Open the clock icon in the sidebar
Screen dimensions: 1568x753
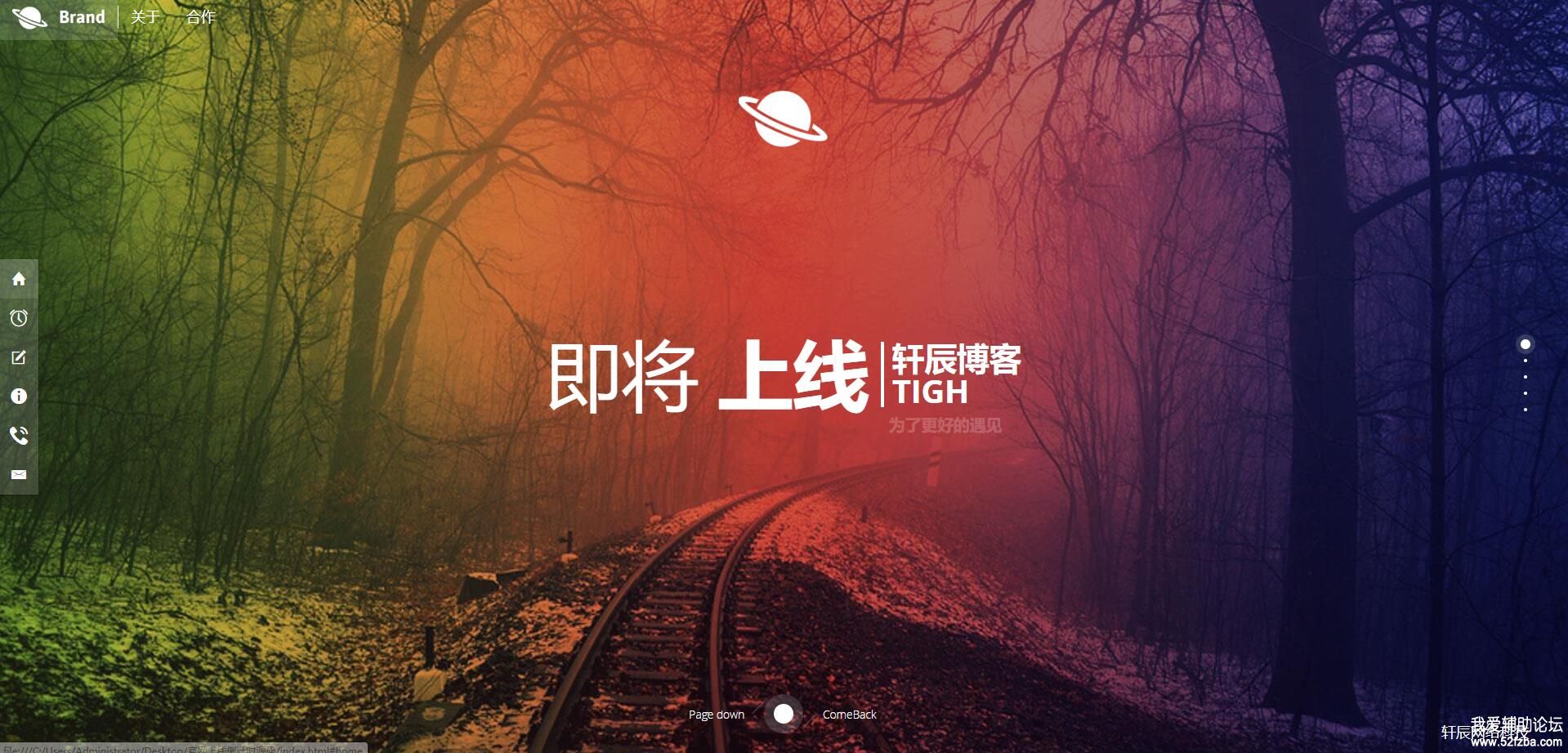click(19, 318)
